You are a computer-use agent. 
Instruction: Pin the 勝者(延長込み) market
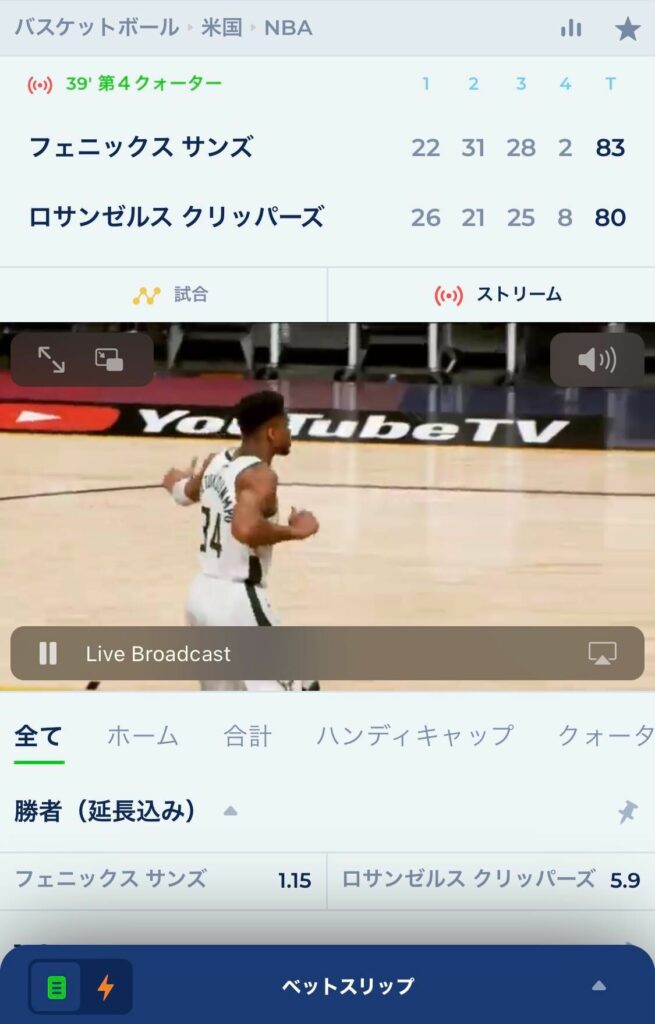pyautogui.click(x=627, y=812)
